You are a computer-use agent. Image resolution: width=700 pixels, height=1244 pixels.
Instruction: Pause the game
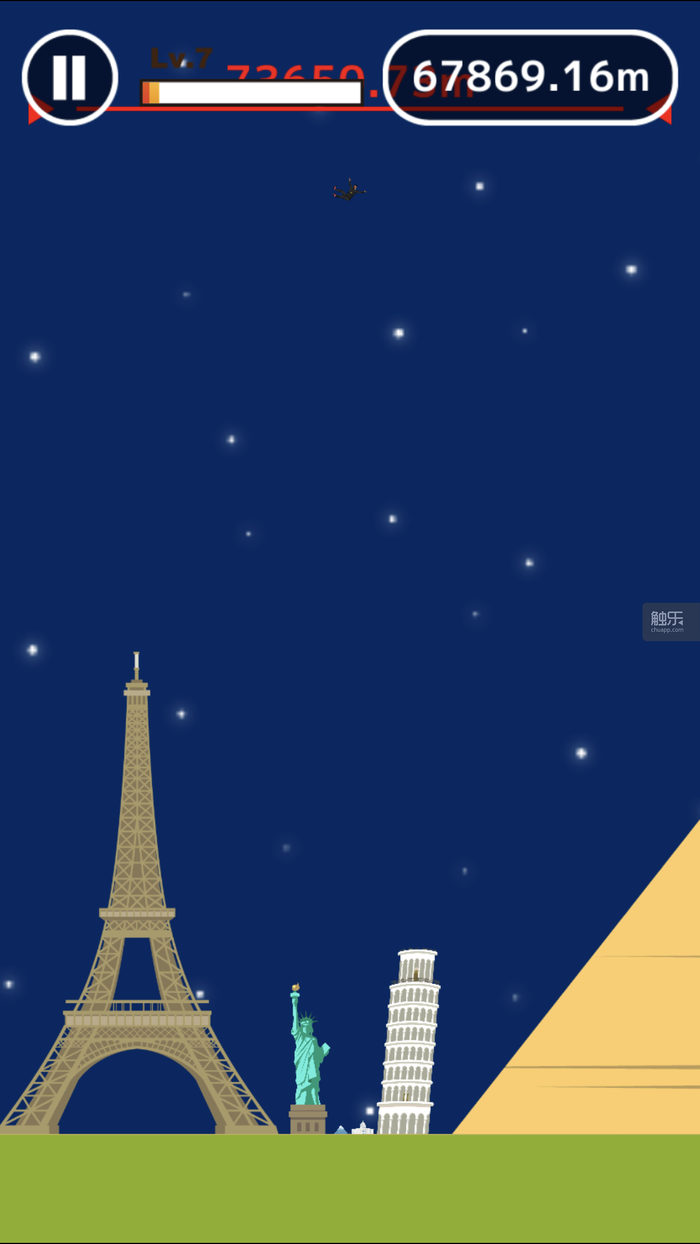(70, 78)
